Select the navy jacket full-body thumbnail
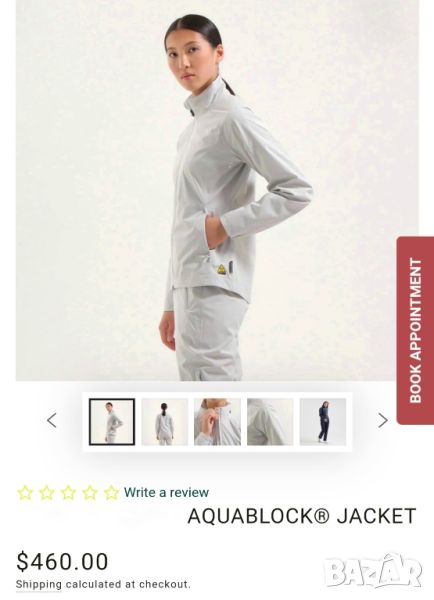434x600 pixels. click(323, 422)
